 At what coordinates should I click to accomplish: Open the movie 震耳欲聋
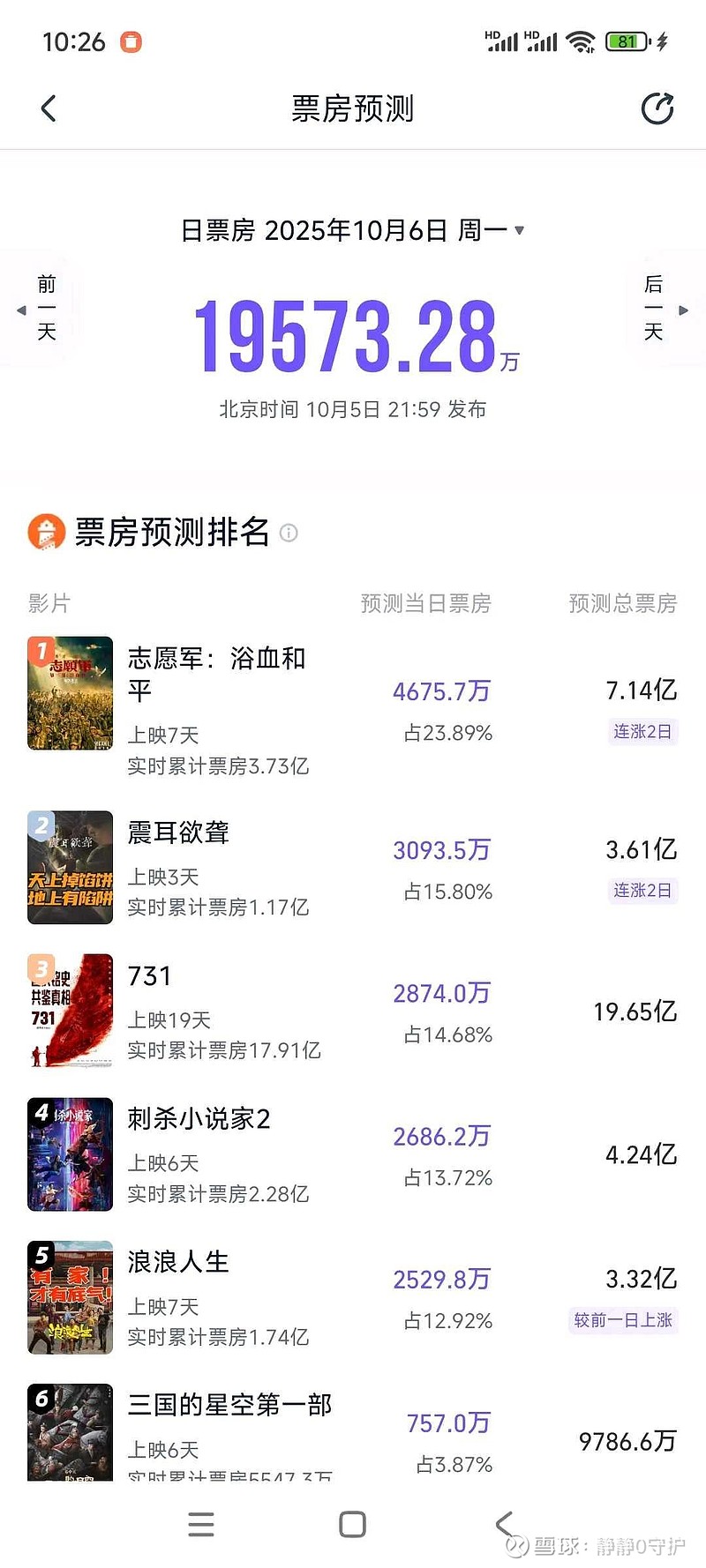coord(178,833)
